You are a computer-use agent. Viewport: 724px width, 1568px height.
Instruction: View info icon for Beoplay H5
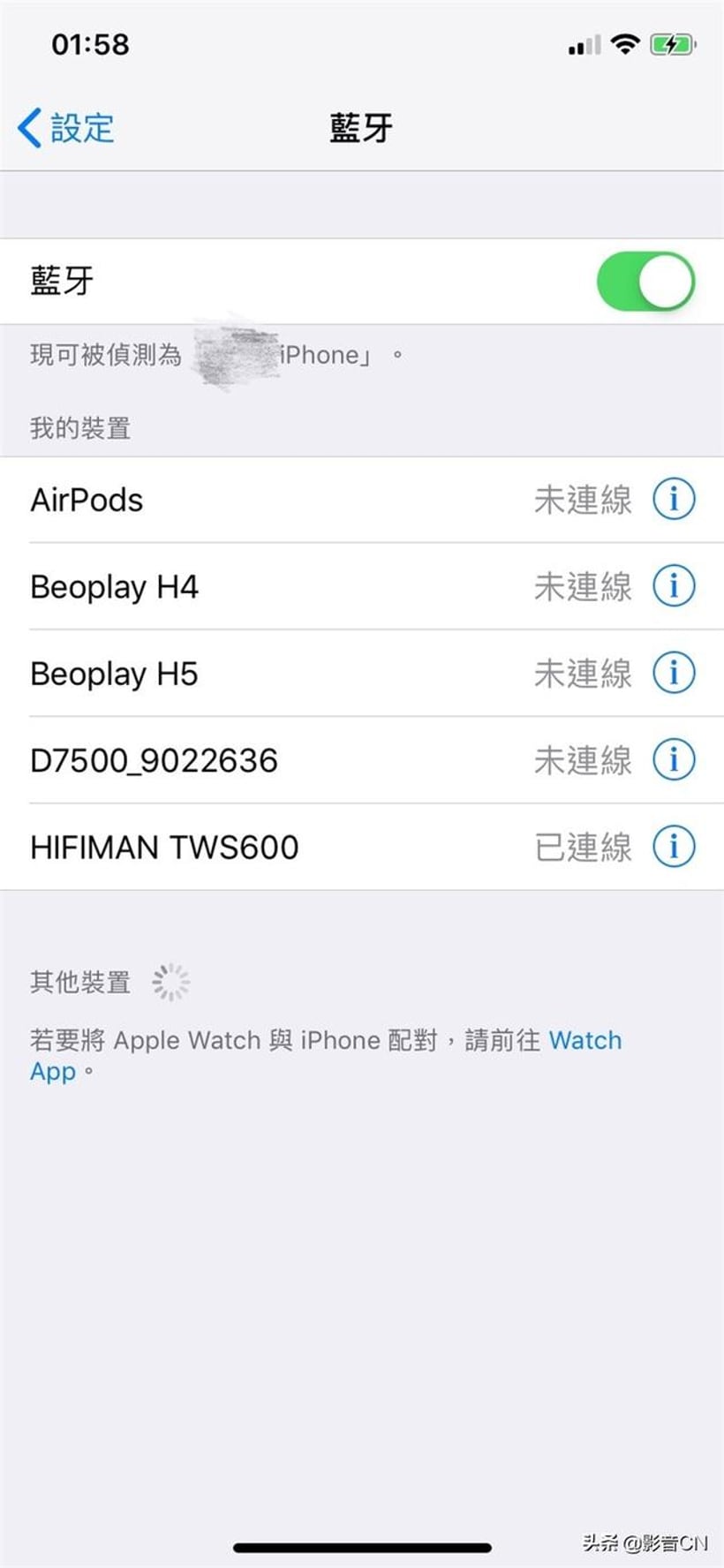tap(674, 674)
